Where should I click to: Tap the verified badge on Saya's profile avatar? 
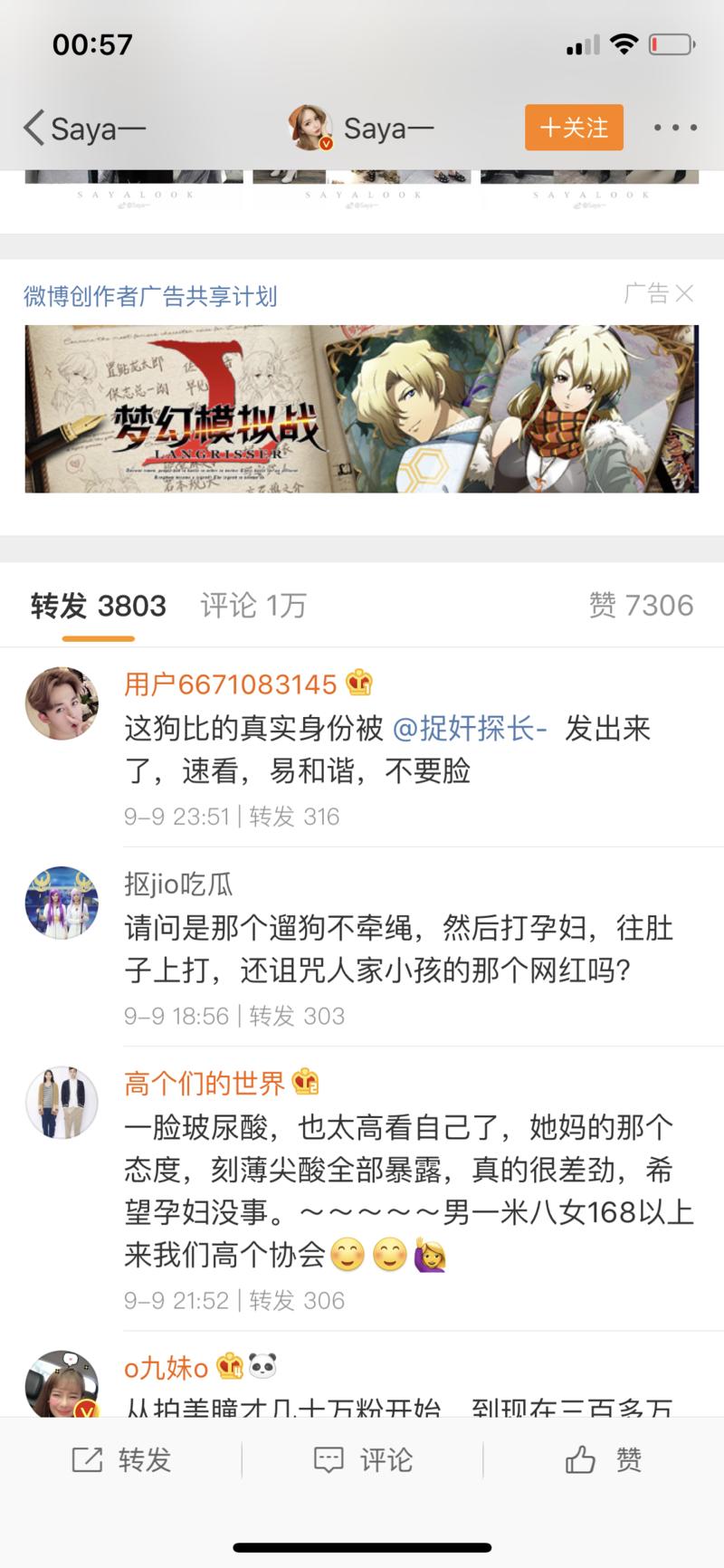point(325,143)
